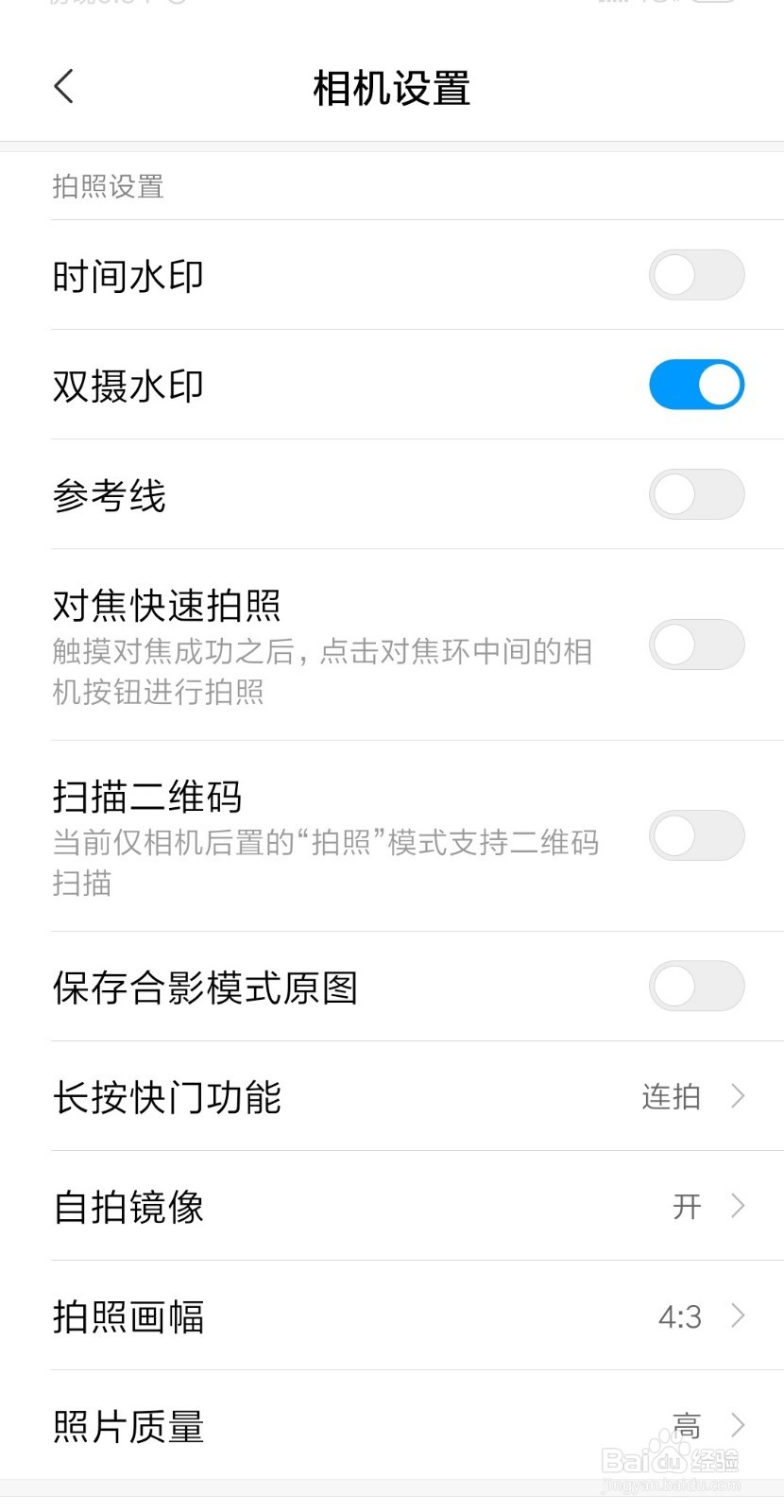Tap the 连拍 burst mode value
Screen dimensions: 784x1512
pos(670,1097)
